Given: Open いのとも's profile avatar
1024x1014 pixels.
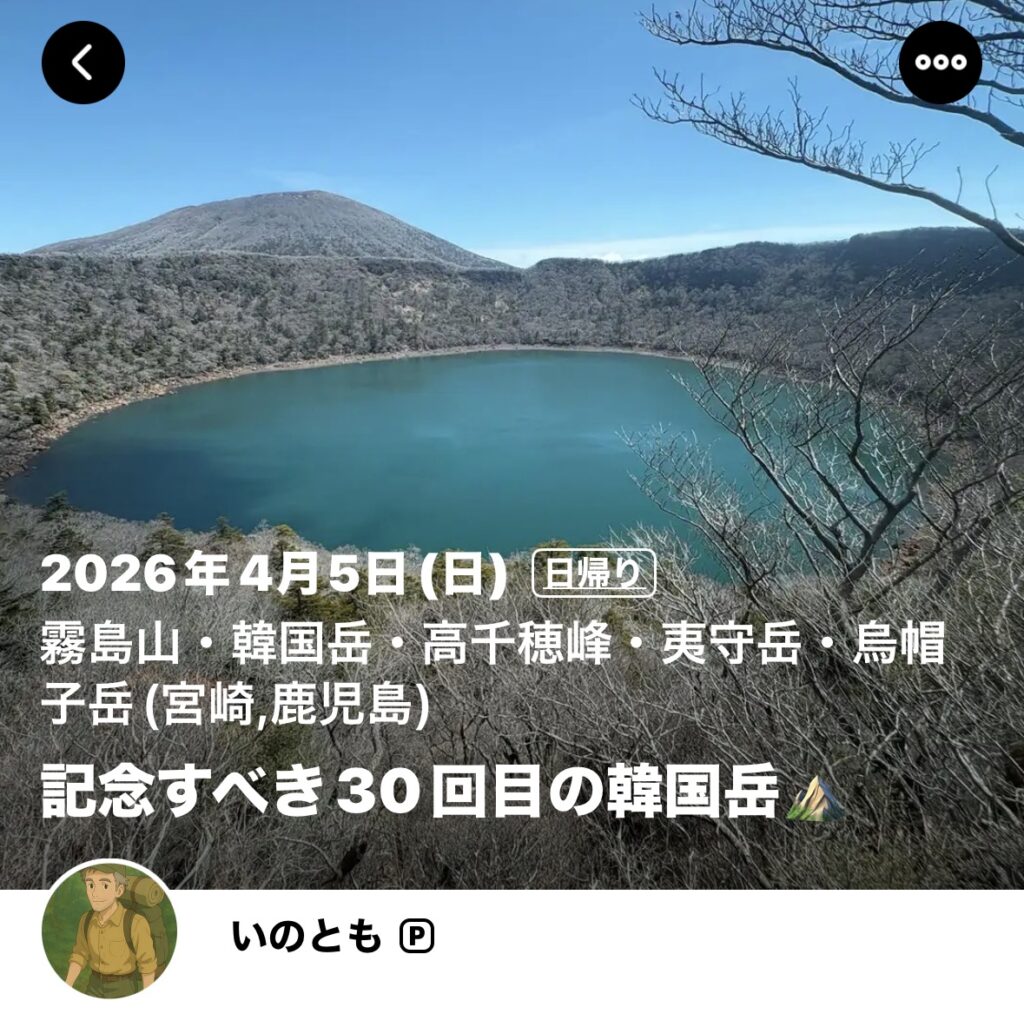Looking at the screenshot, I should 109,929.
